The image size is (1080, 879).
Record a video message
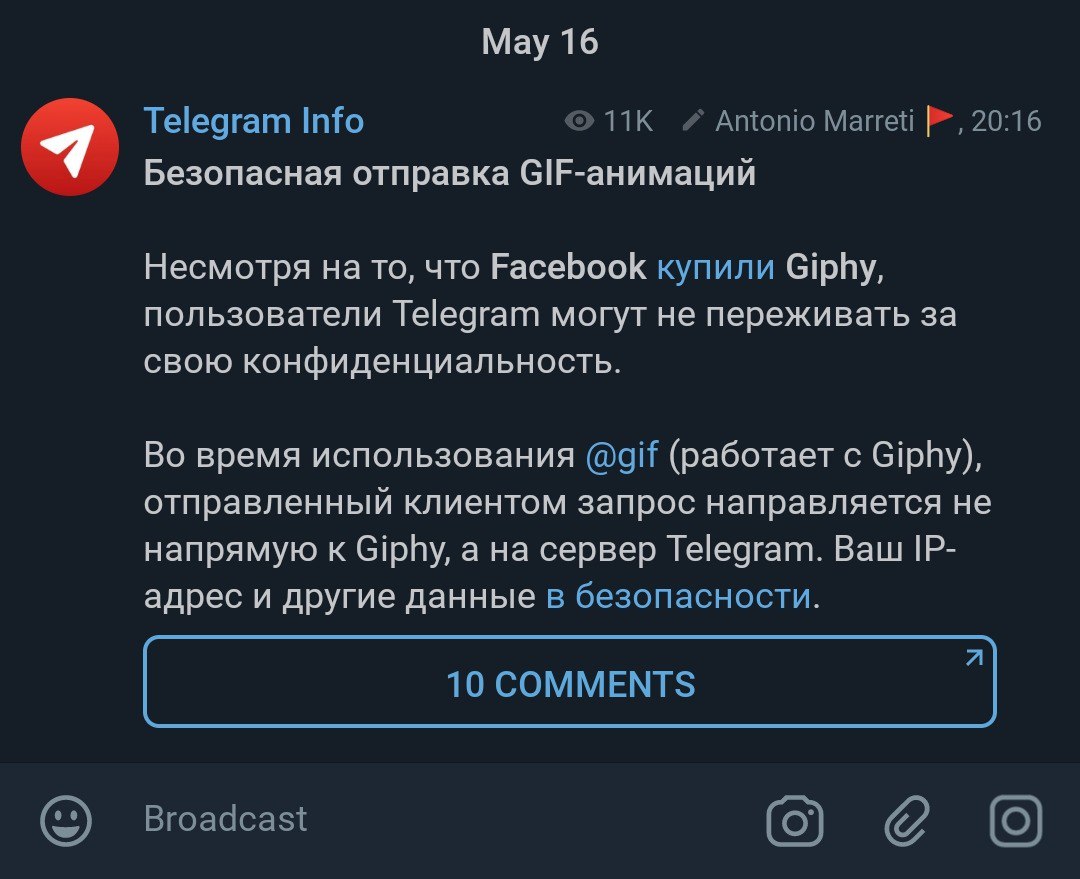pyautogui.click(x=1015, y=821)
